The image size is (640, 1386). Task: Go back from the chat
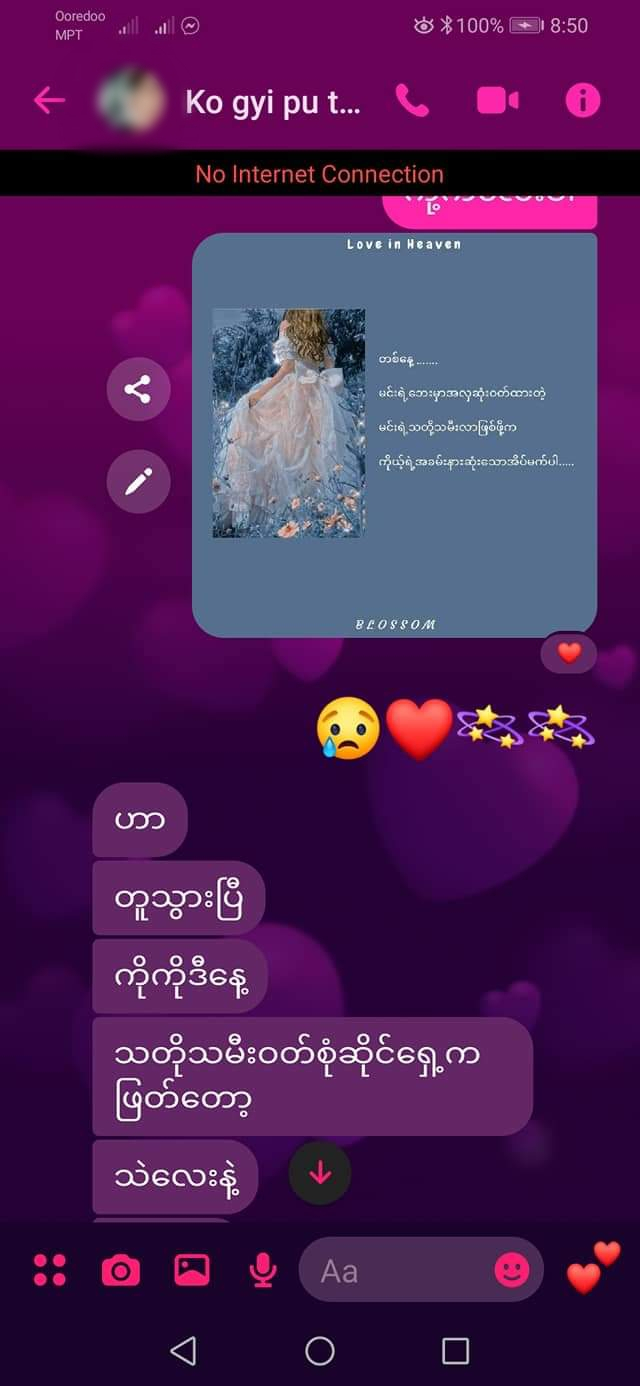pyautogui.click(x=49, y=100)
